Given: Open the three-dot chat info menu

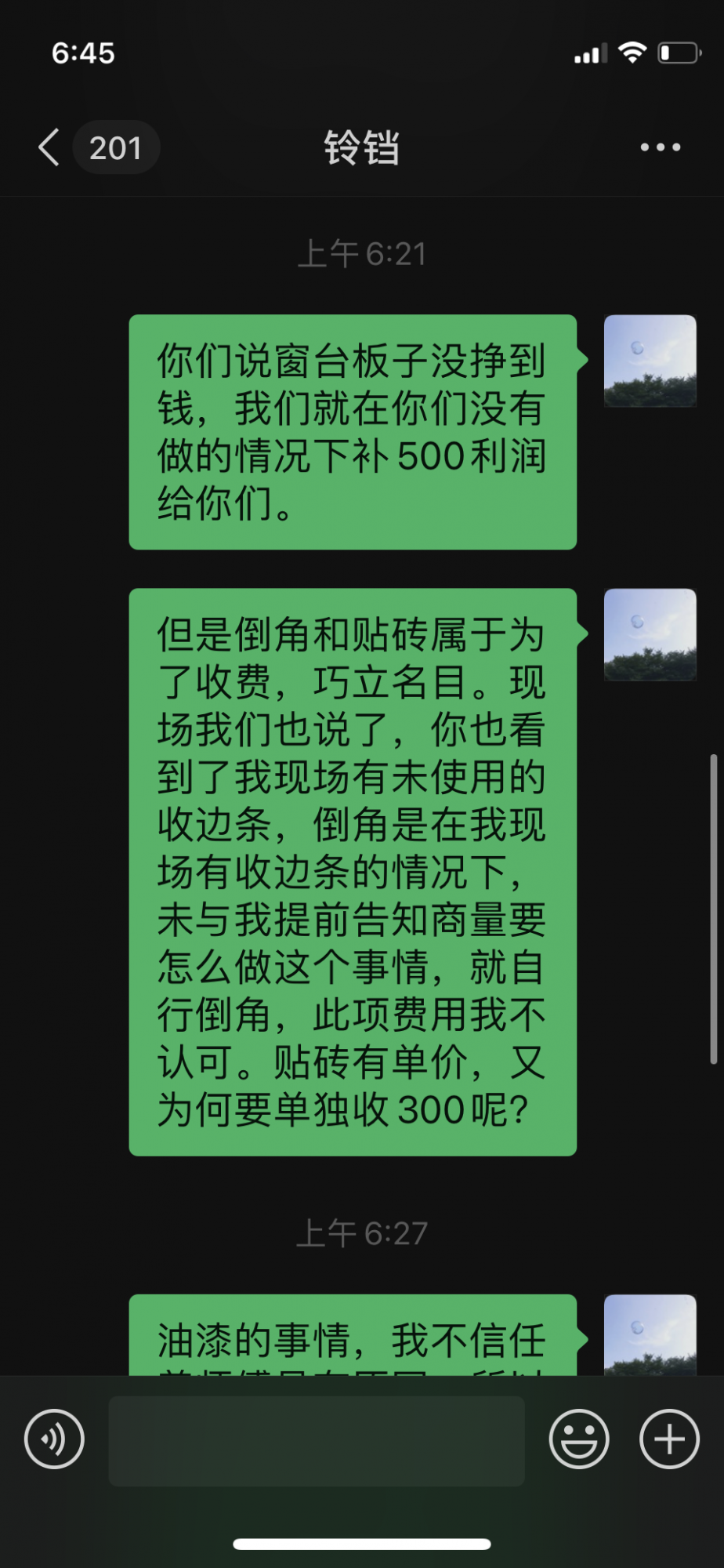Looking at the screenshot, I should click(660, 147).
